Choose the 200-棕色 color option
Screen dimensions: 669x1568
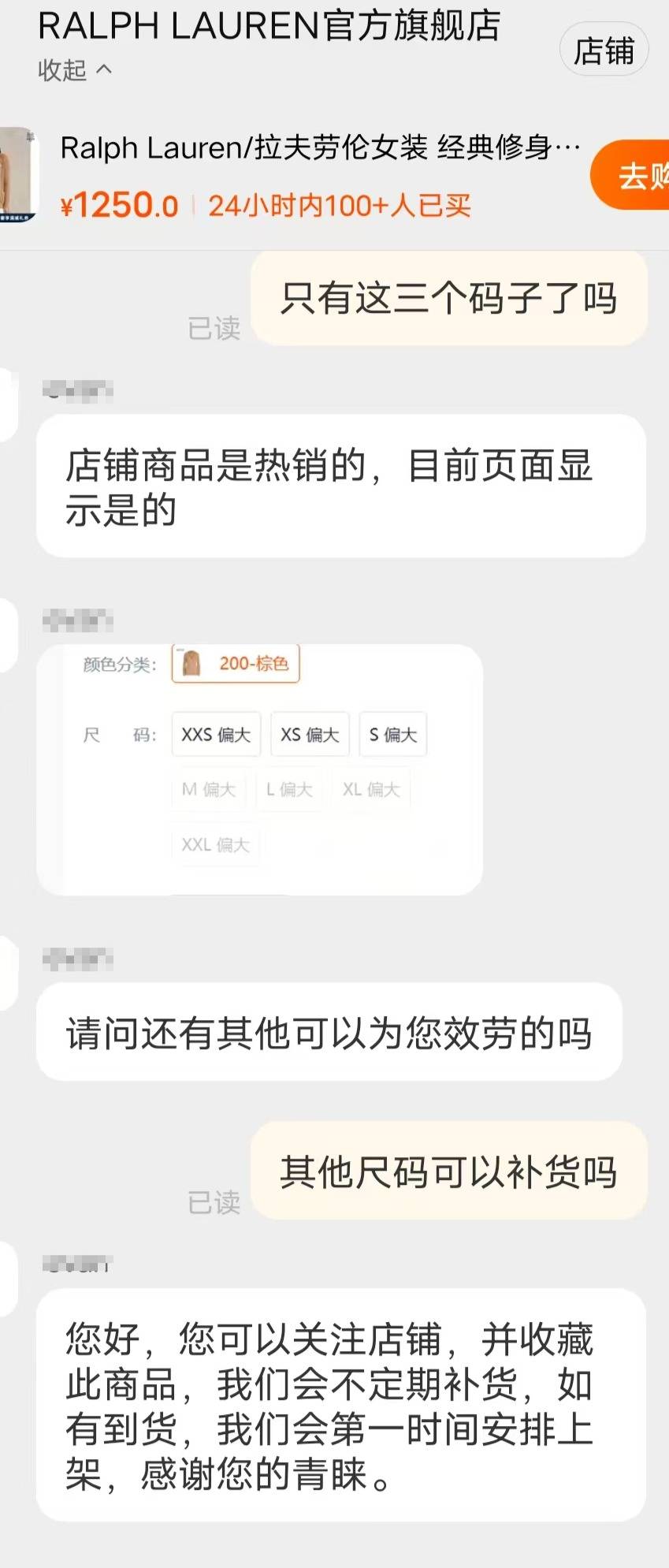(x=234, y=663)
